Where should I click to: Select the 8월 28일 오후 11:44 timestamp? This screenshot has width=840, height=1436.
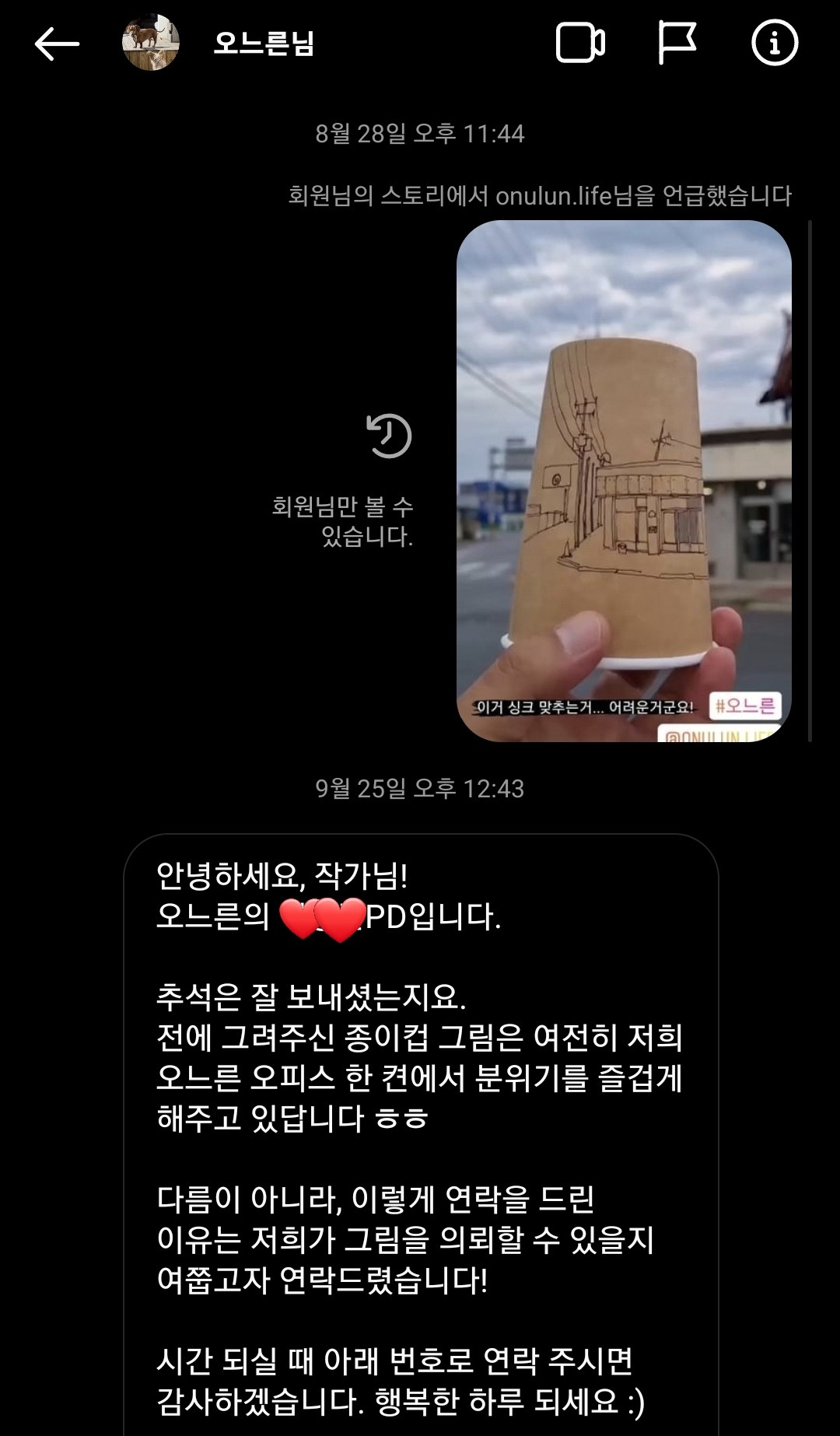tap(420, 134)
